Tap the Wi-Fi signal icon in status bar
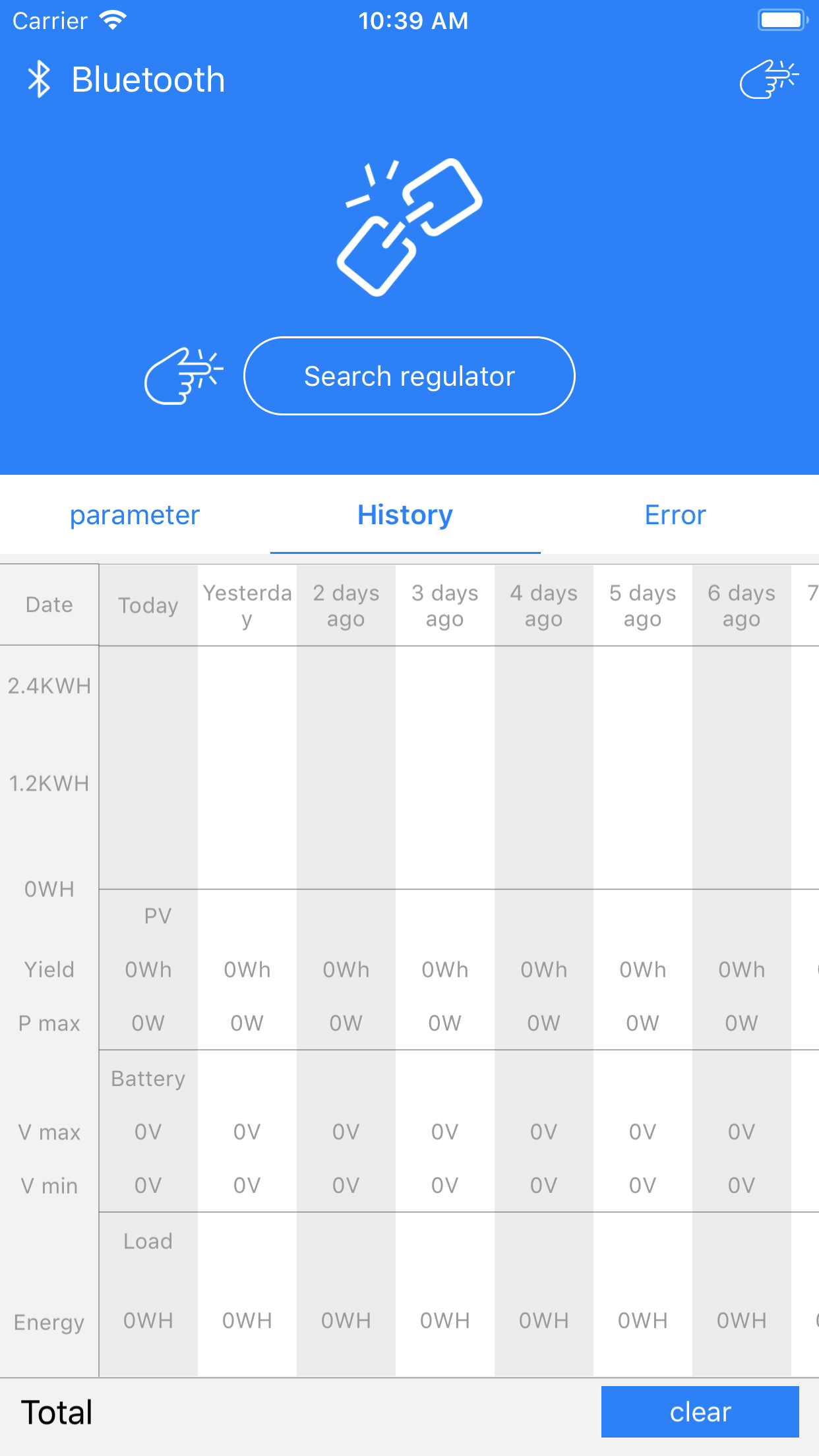This screenshot has height=1456, width=819. [113, 19]
